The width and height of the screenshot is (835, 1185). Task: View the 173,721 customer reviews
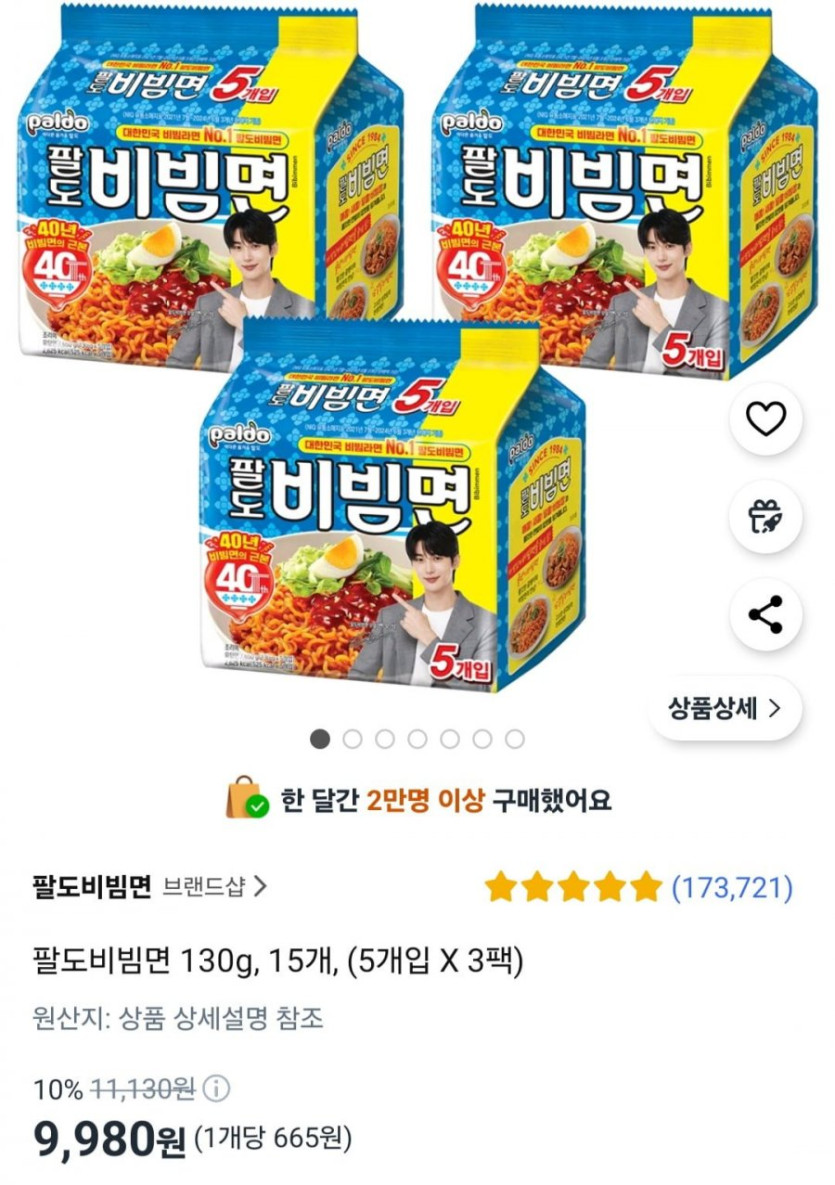tap(731, 886)
